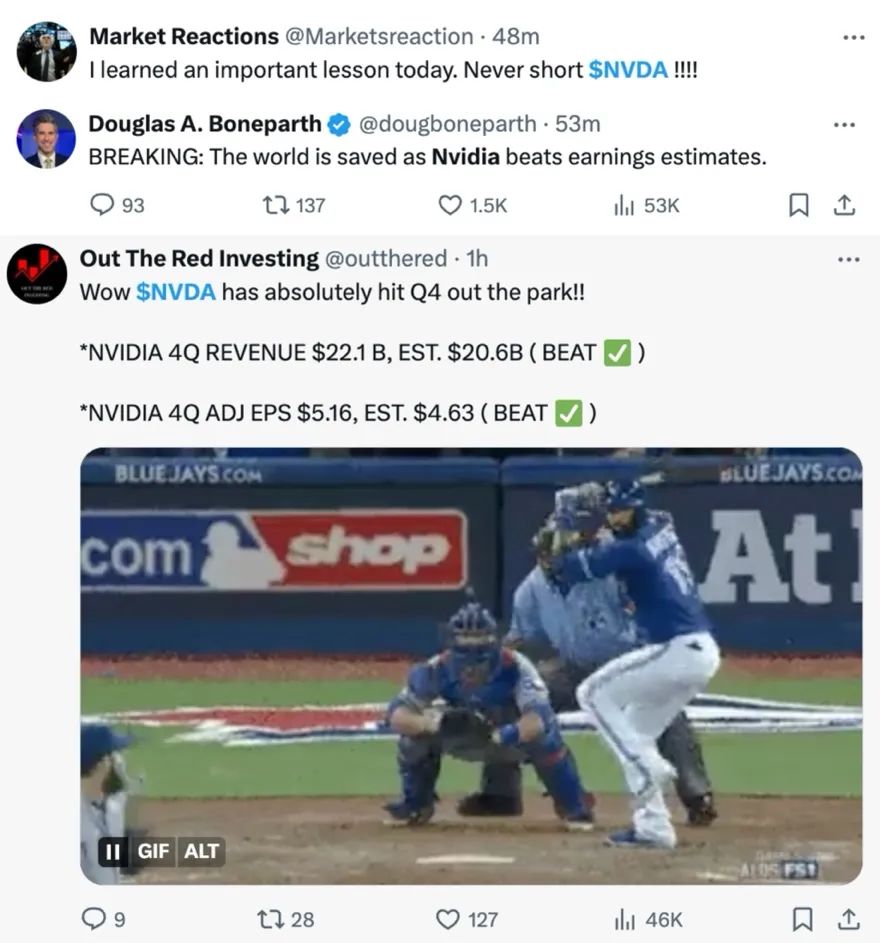Share Douglas A. Boneparth's tweet
Viewport: 880px width, 943px height.
(x=845, y=205)
